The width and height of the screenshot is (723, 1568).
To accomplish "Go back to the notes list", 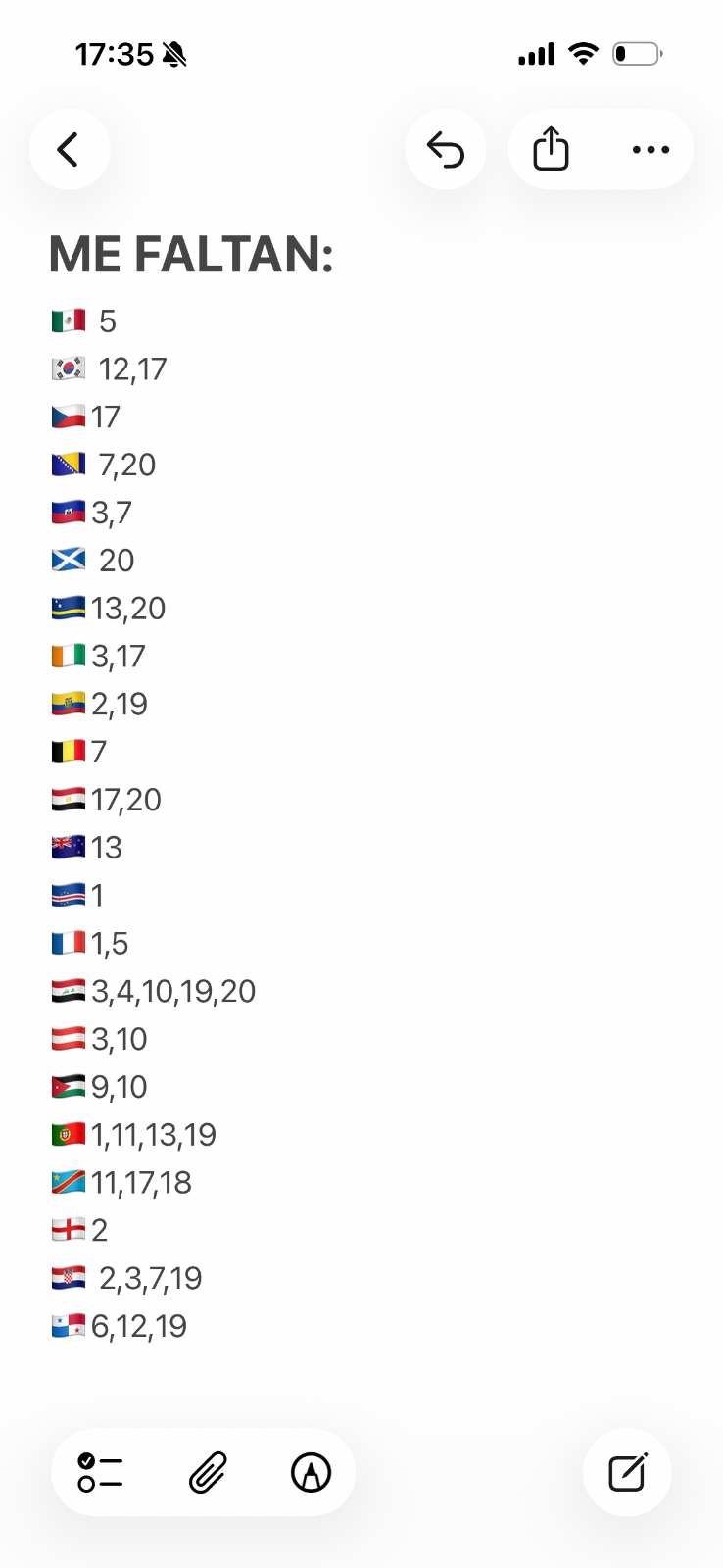I will click(70, 150).
